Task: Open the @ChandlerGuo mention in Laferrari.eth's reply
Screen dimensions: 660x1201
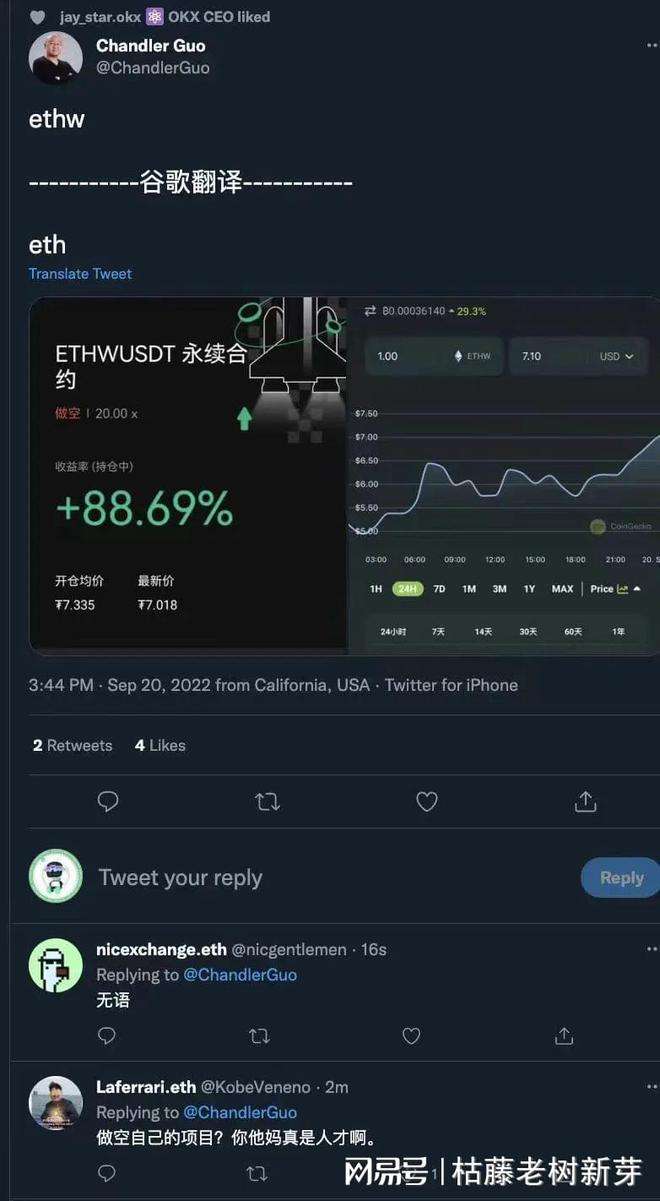Action: [x=240, y=1112]
